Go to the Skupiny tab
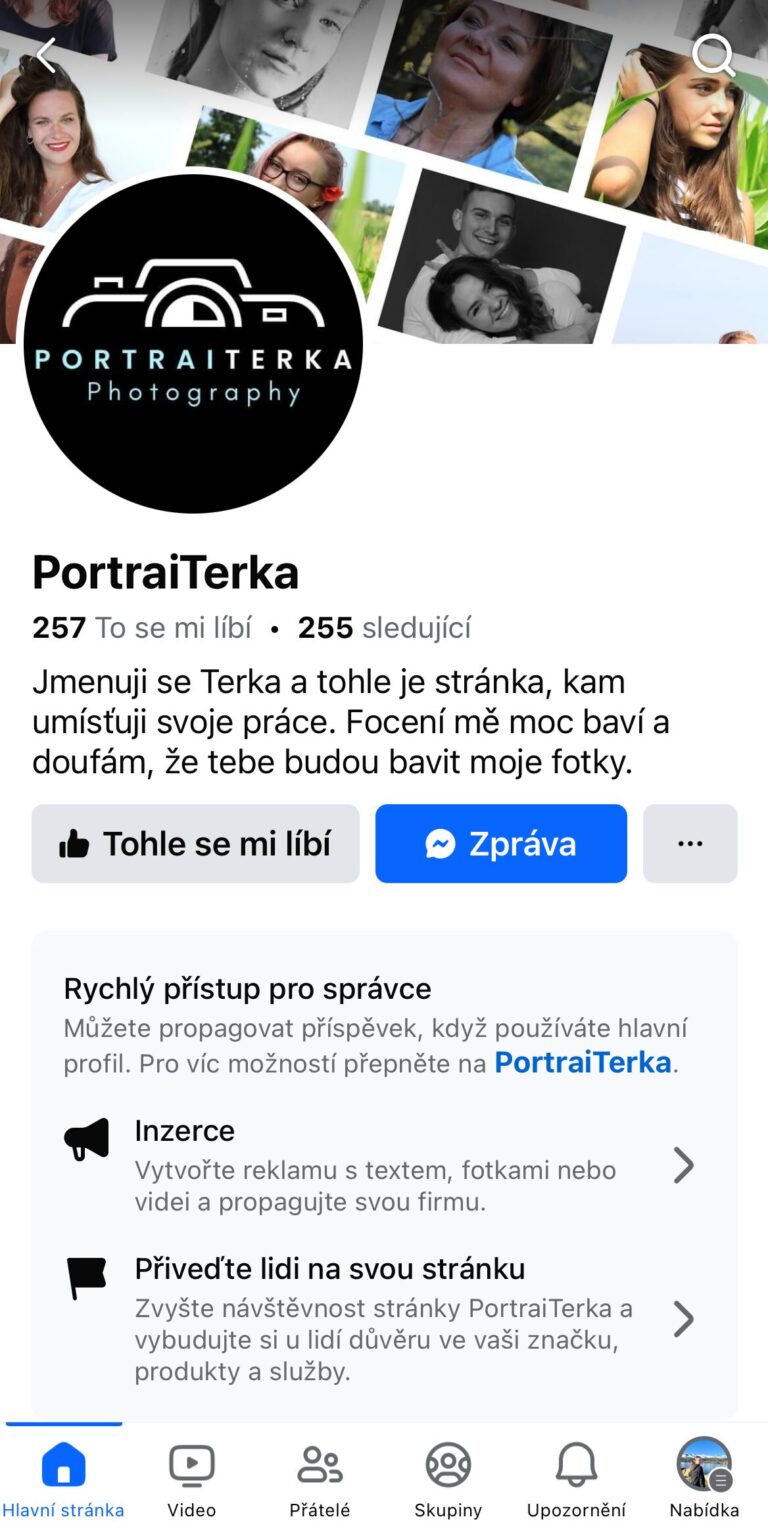The height and width of the screenshot is (1540, 768). click(448, 1480)
